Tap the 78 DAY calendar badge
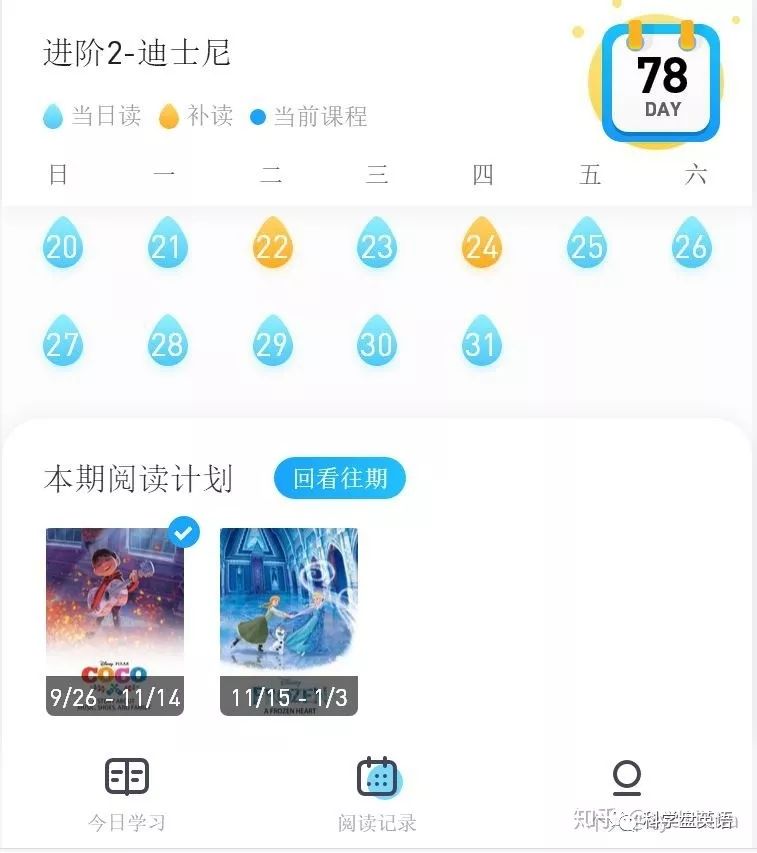The height and width of the screenshot is (853, 757). 660,78
